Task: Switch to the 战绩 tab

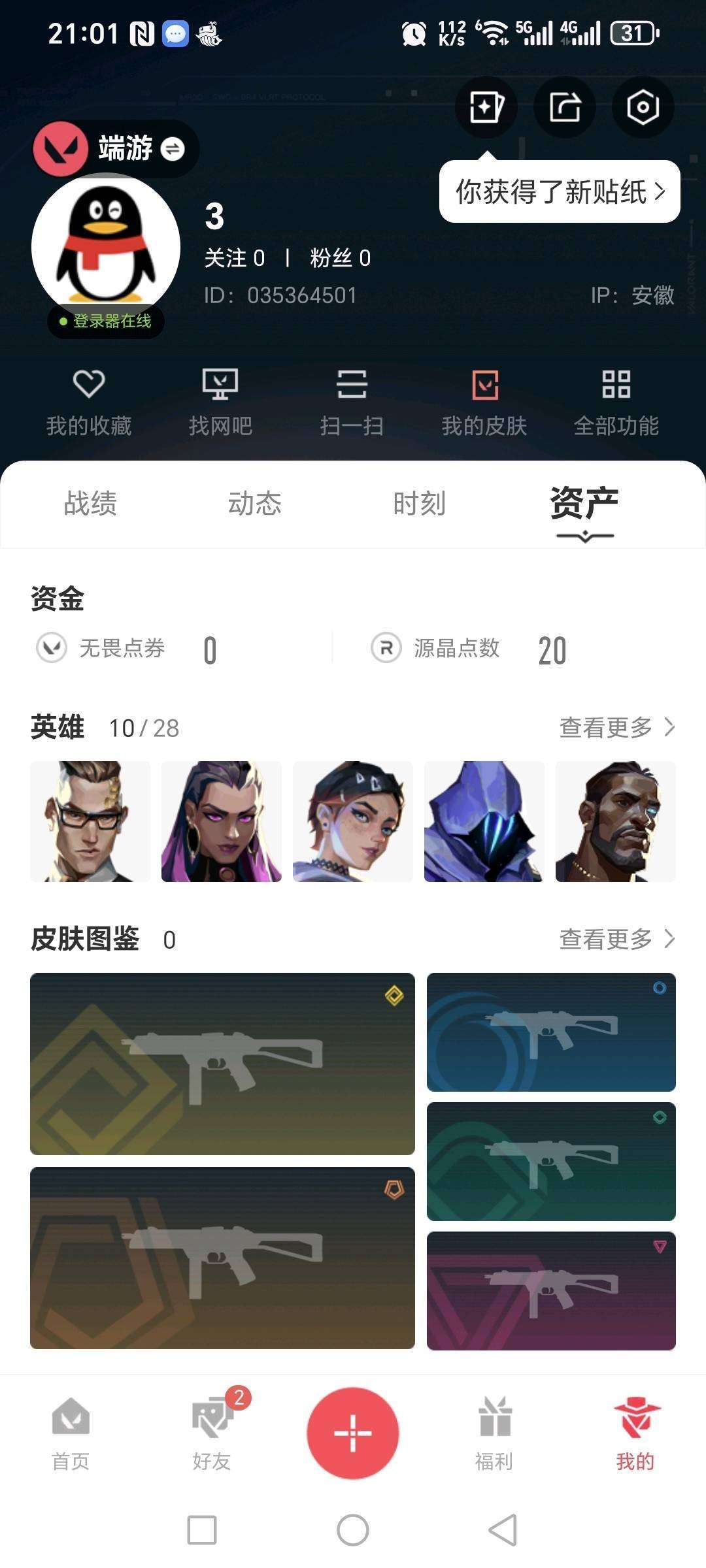Action: point(90,504)
